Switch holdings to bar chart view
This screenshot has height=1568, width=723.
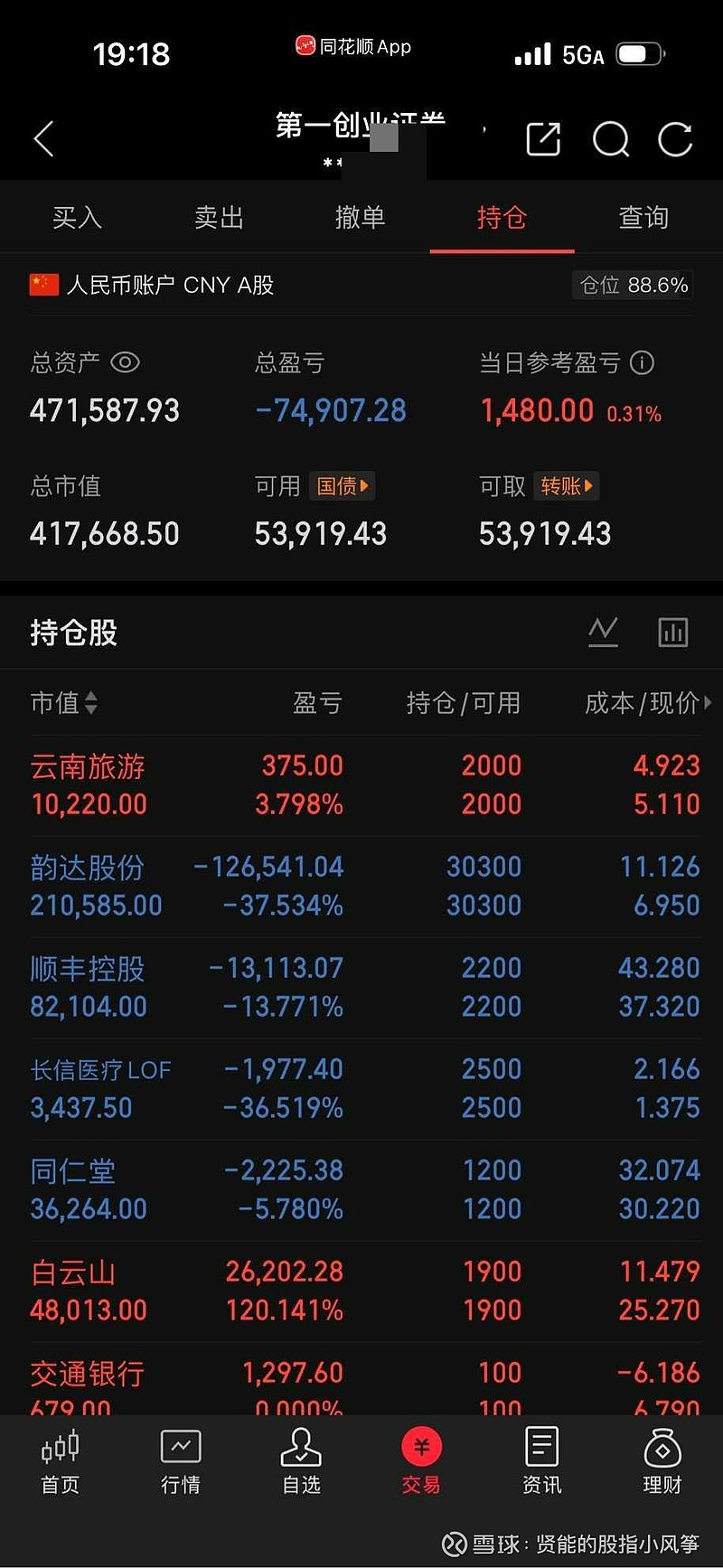tap(673, 632)
